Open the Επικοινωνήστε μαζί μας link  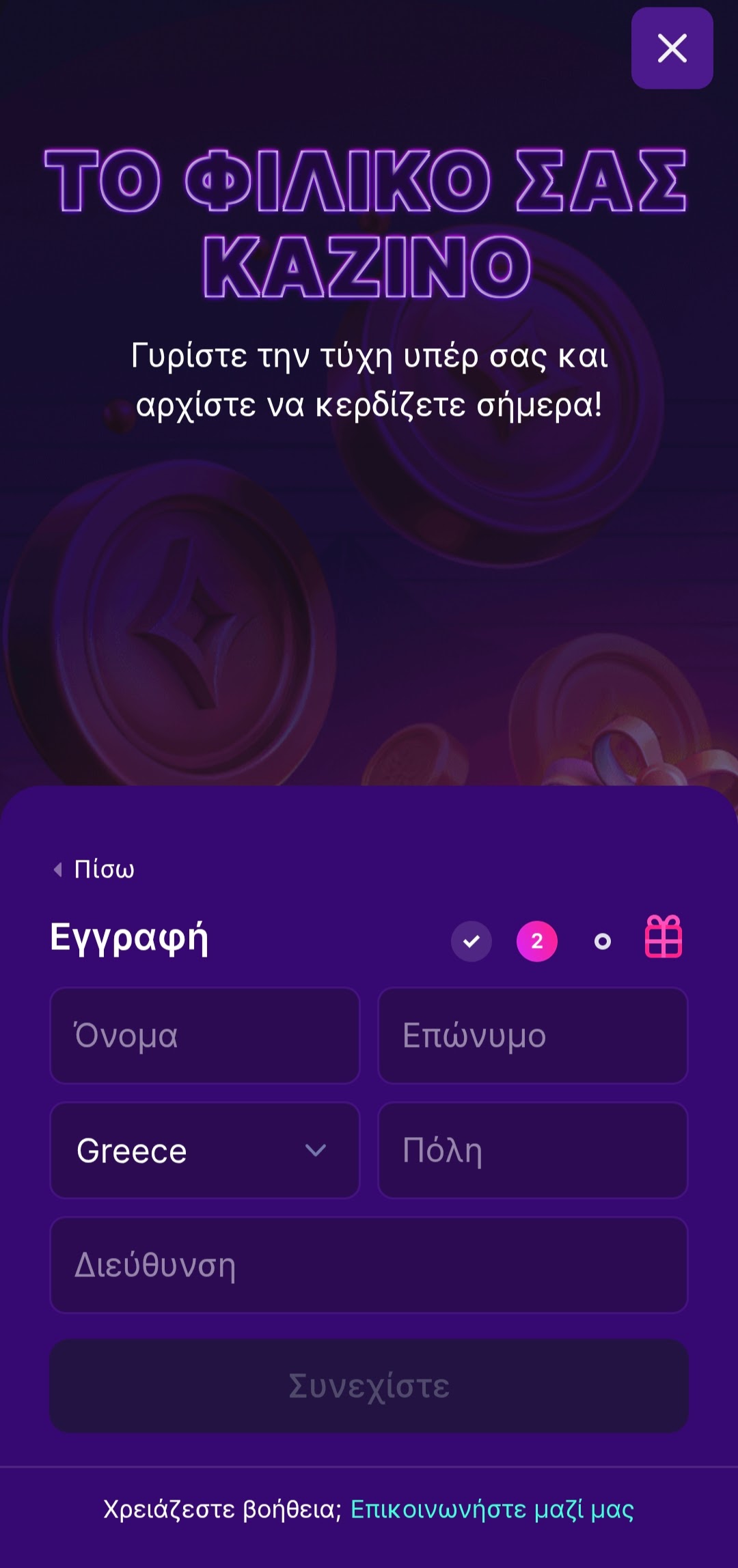(492, 1509)
